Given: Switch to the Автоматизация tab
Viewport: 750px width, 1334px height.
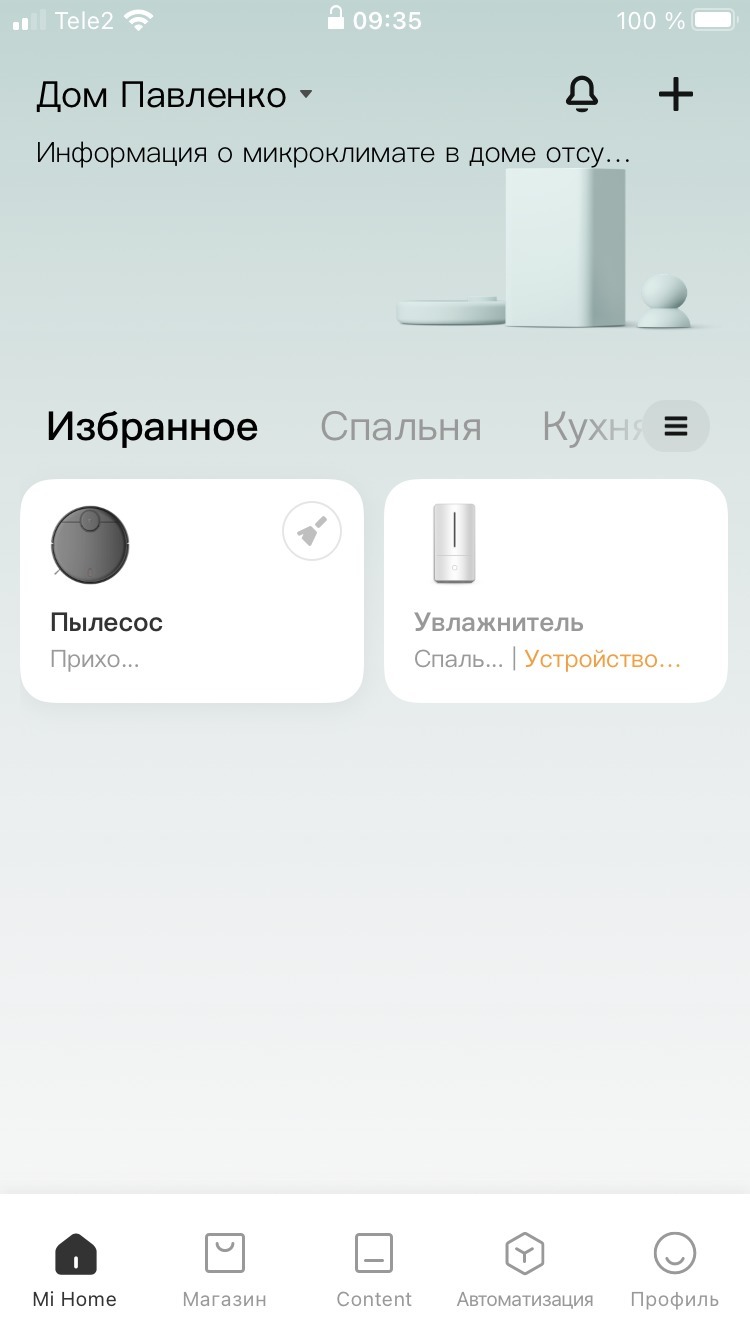Looking at the screenshot, I should (x=524, y=1269).
